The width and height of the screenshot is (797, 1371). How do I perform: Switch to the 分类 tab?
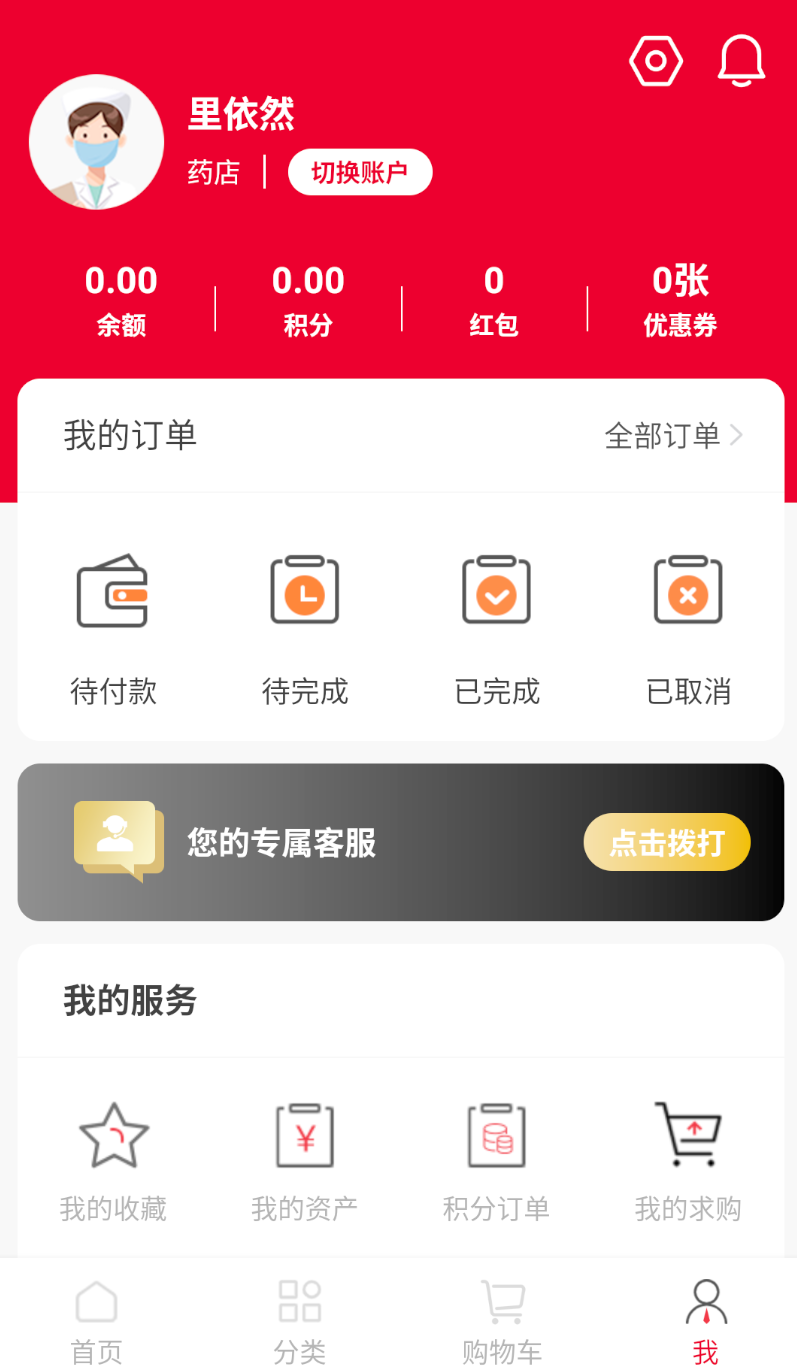point(300,1321)
